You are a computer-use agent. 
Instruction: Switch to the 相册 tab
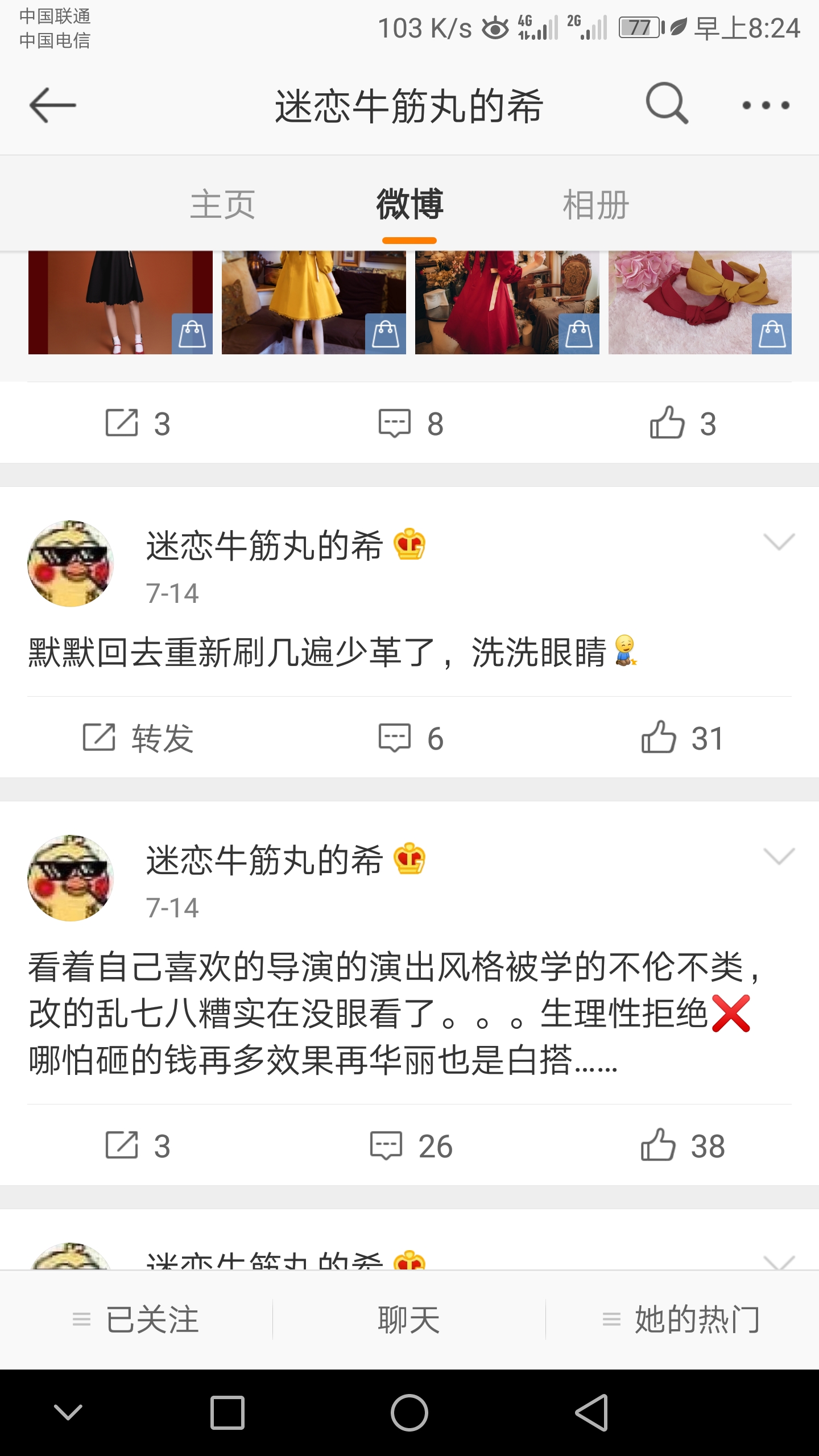(595, 205)
